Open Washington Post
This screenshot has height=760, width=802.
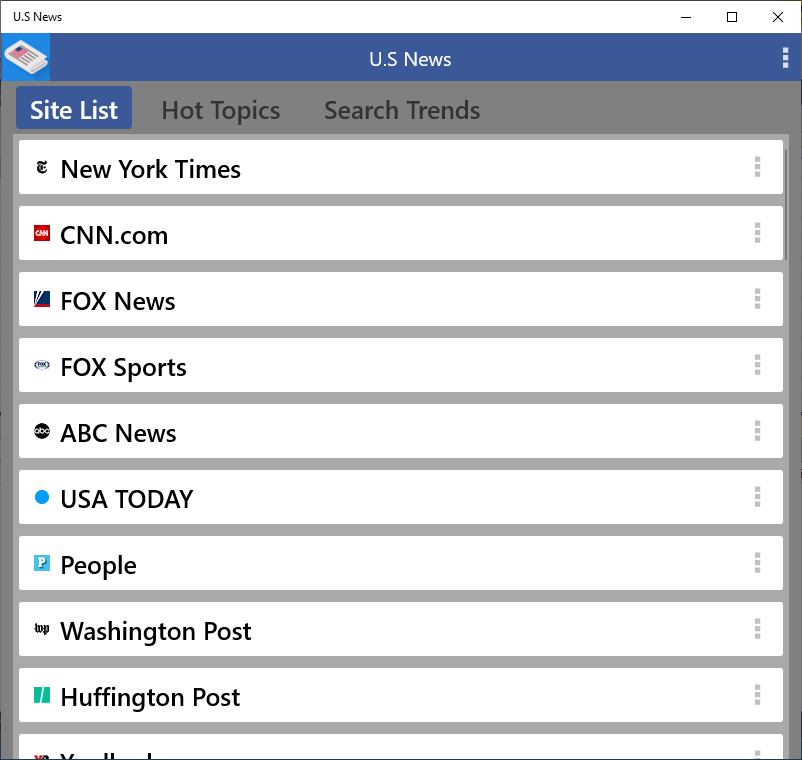156,631
